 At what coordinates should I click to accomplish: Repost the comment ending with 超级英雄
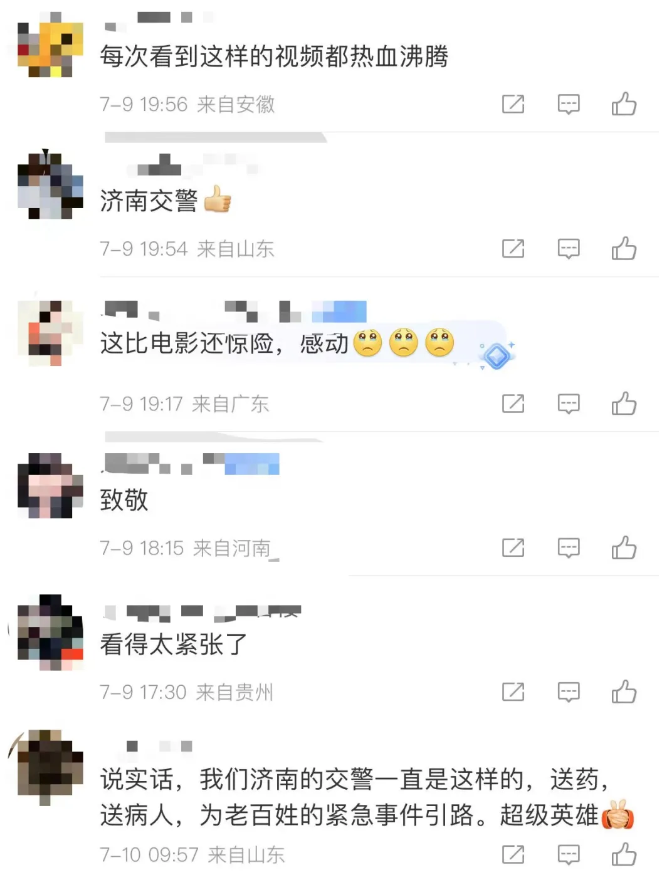513,855
